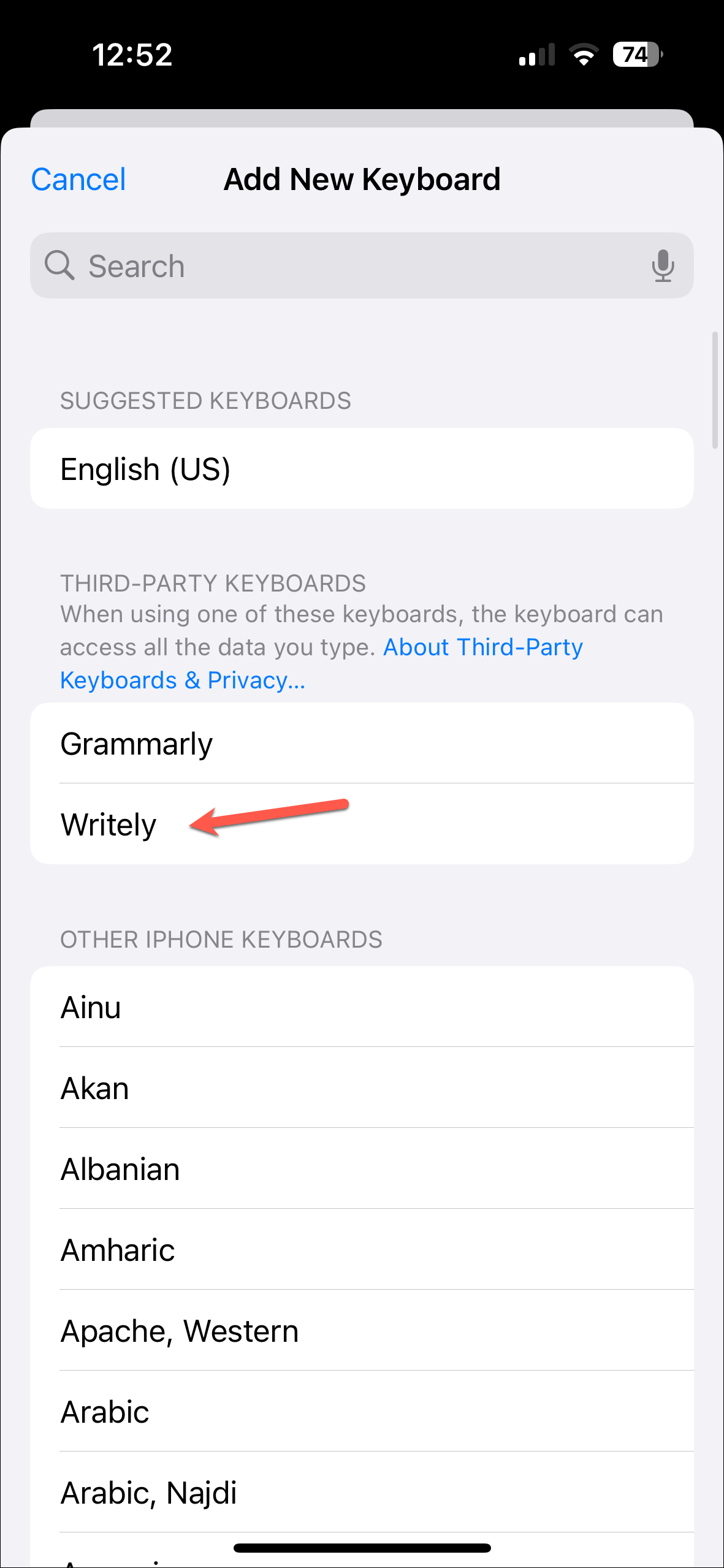Add the Apache, Western keyboard
The width and height of the screenshot is (724, 1568).
(x=362, y=1331)
